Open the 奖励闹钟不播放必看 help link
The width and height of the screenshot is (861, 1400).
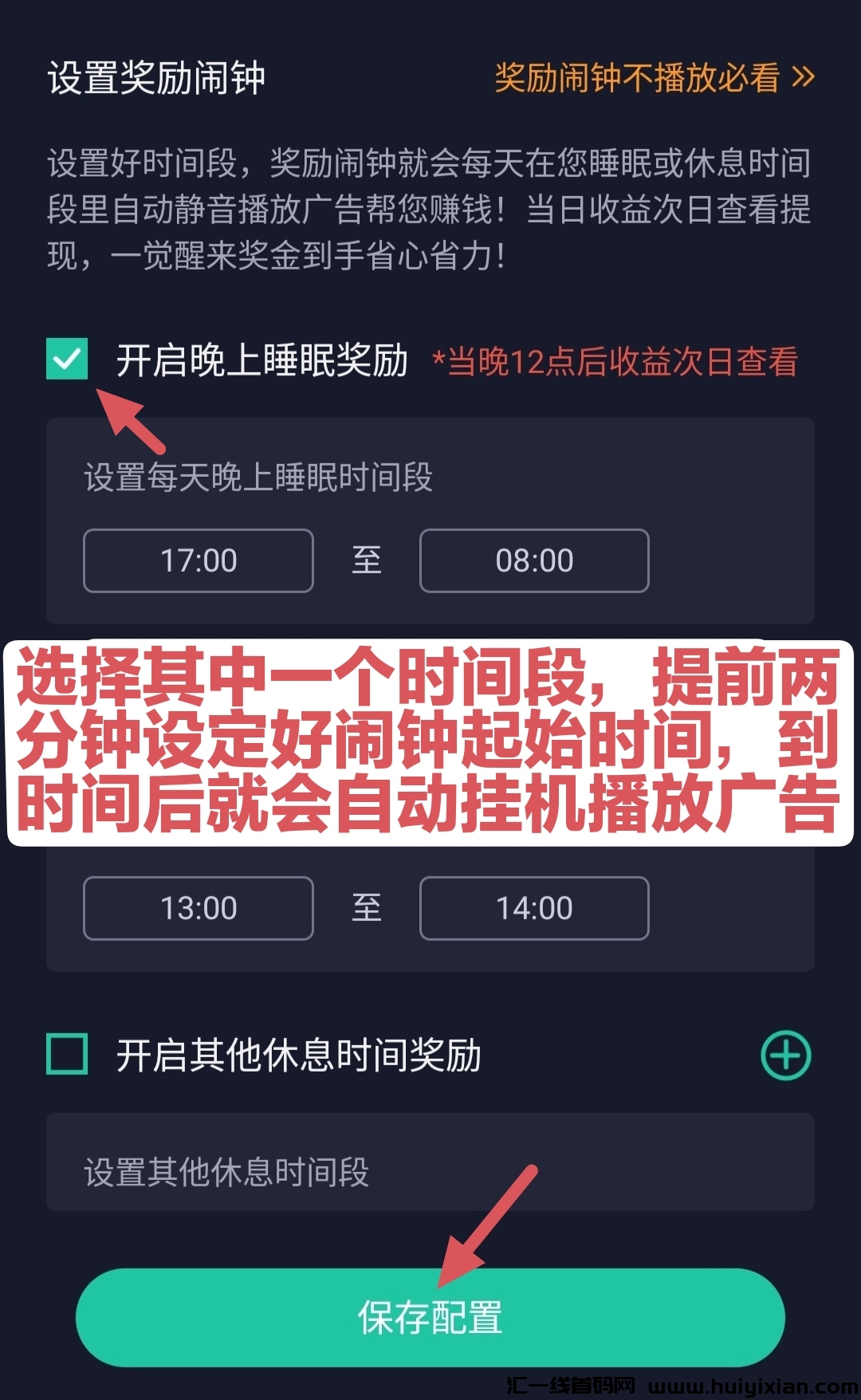(x=654, y=78)
